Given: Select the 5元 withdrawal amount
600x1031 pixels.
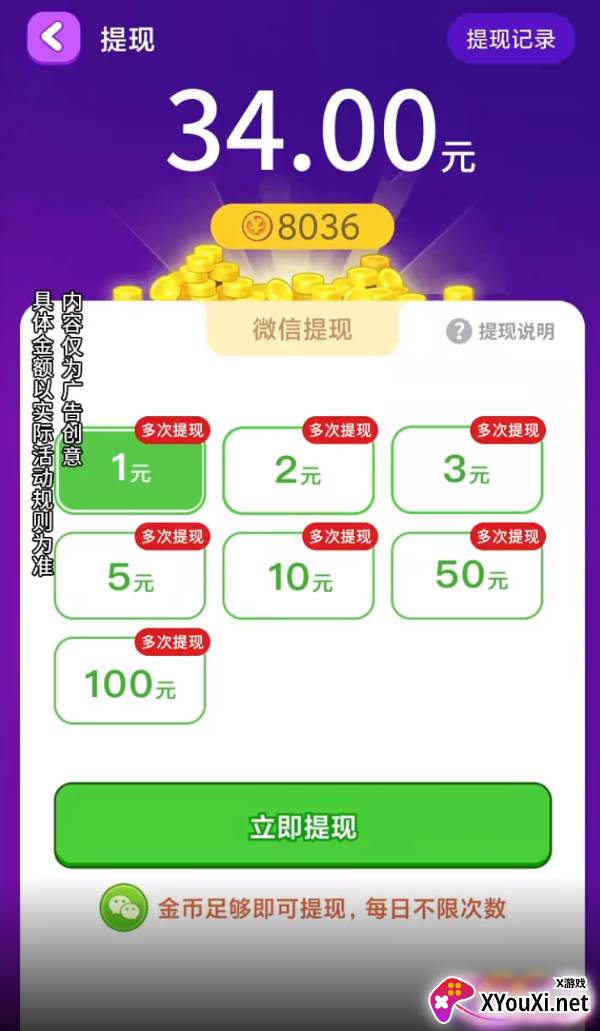Looking at the screenshot, I should click(x=130, y=576).
